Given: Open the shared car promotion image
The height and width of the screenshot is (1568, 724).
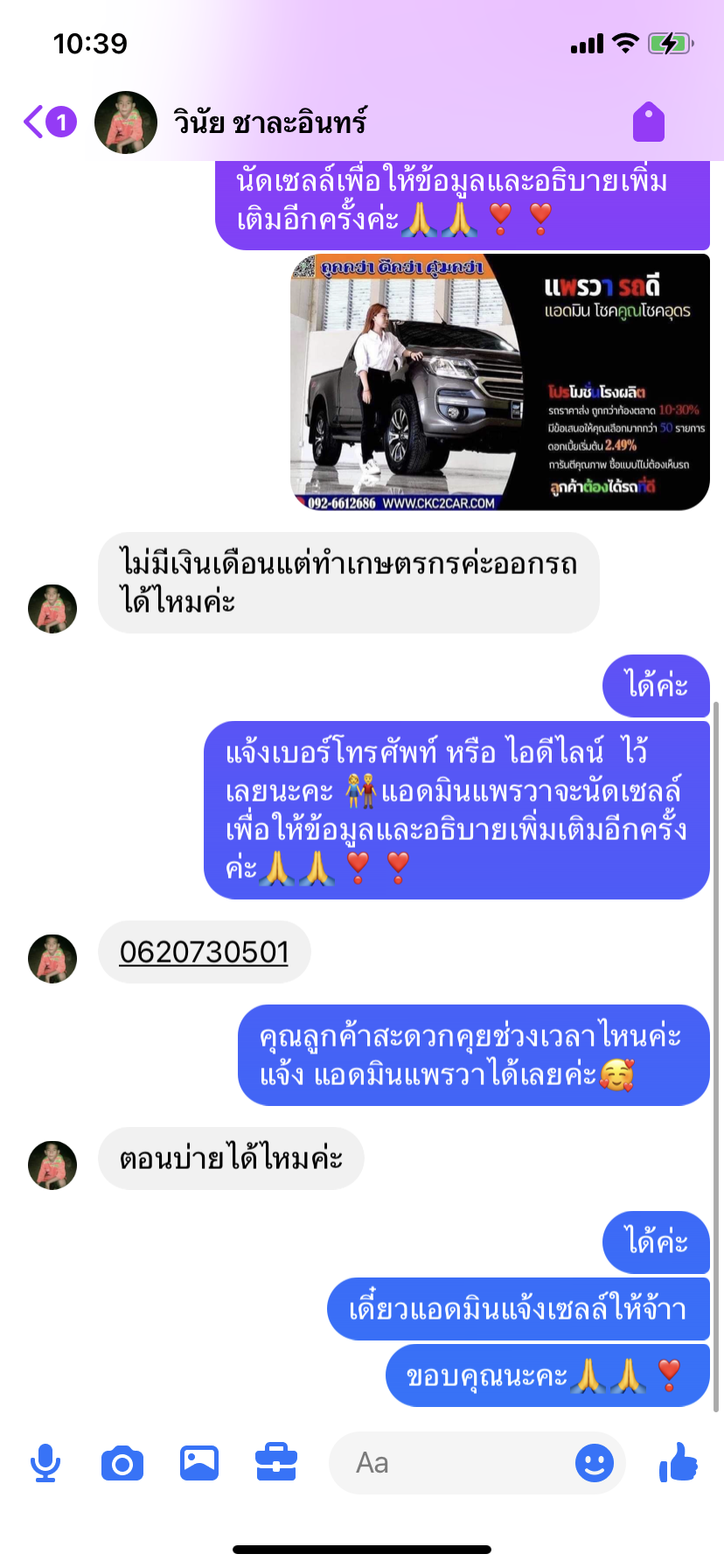Looking at the screenshot, I should pos(499,382).
